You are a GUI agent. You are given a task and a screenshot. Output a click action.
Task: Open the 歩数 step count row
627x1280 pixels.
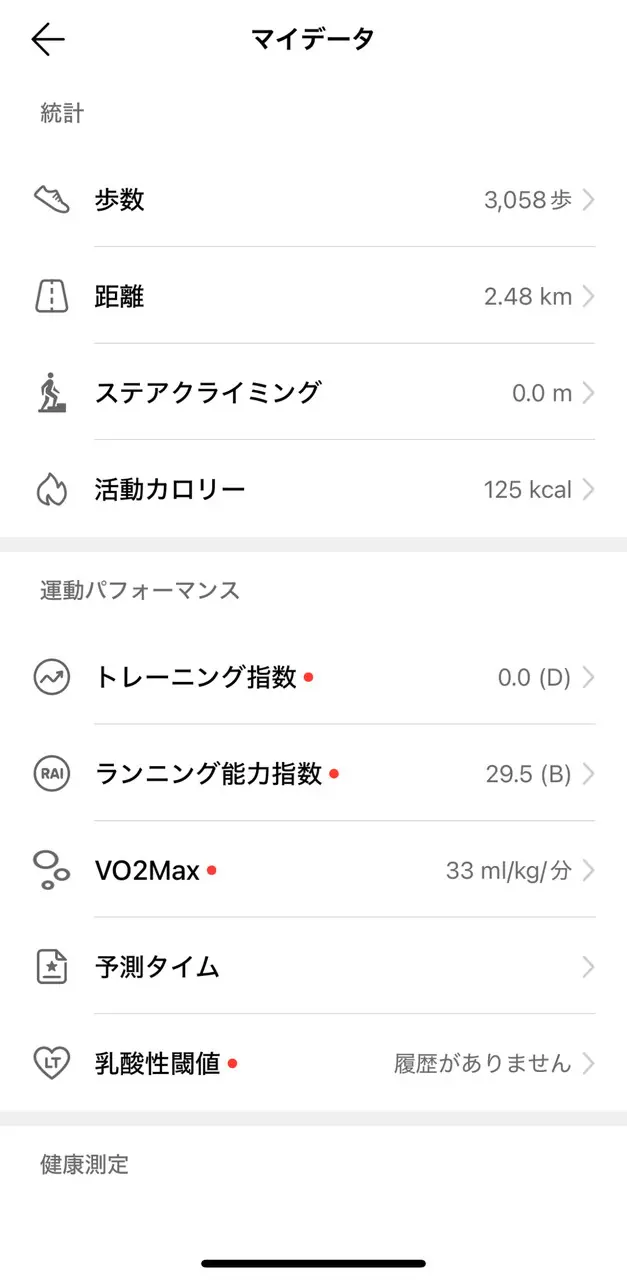point(313,200)
